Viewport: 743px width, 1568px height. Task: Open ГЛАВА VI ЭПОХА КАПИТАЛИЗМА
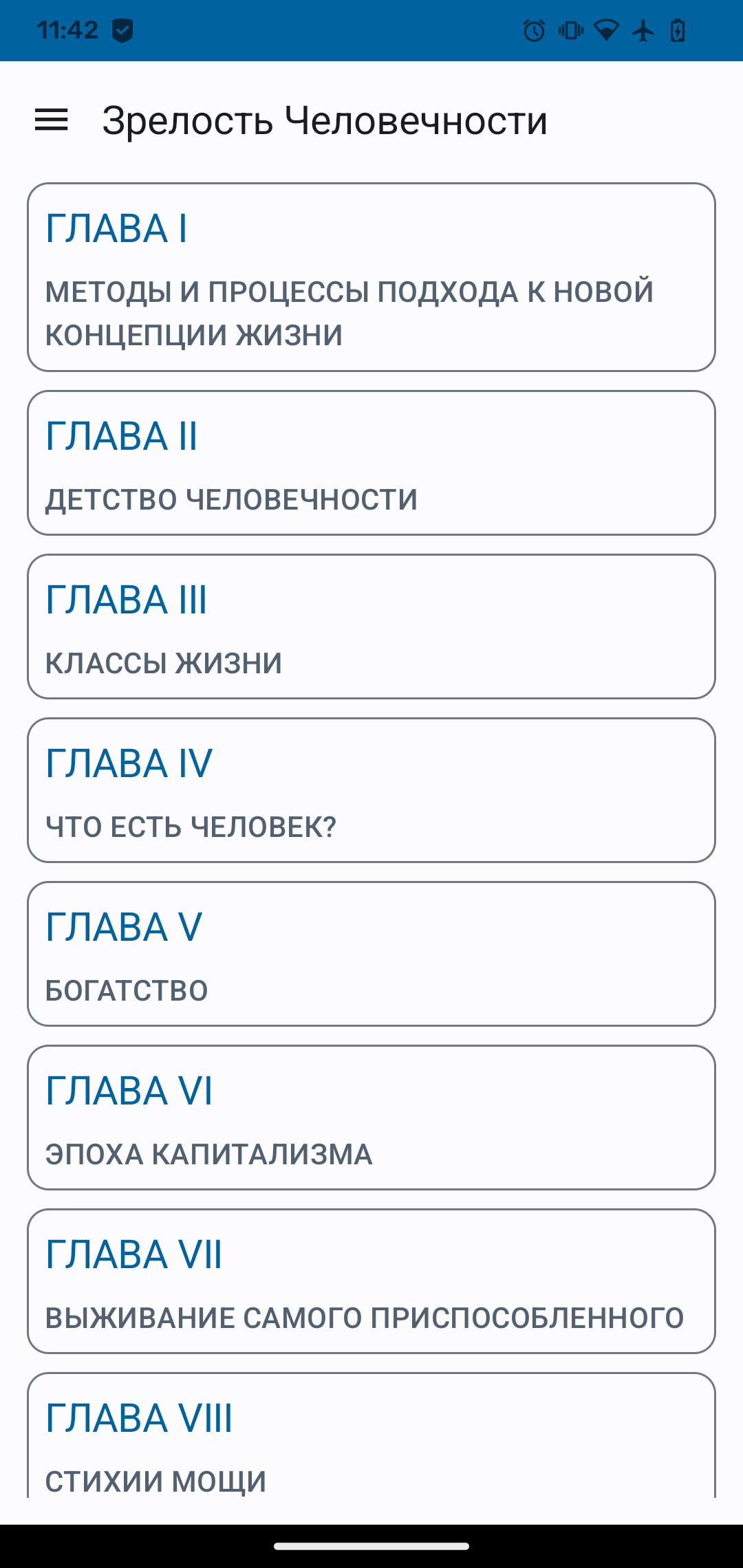click(x=371, y=1118)
